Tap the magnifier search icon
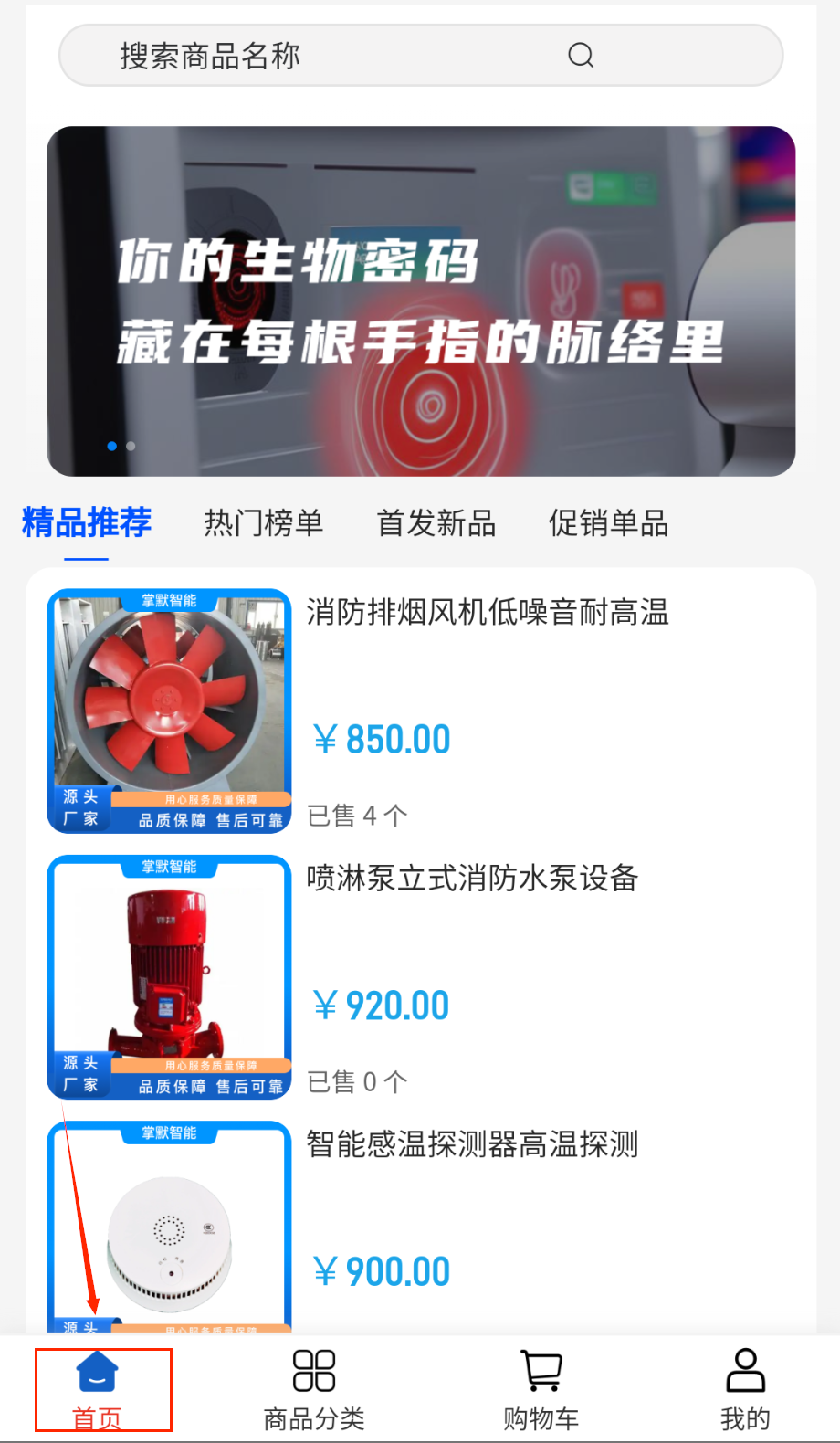Image resolution: width=840 pixels, height=1443 pixels. click(581, 56)
